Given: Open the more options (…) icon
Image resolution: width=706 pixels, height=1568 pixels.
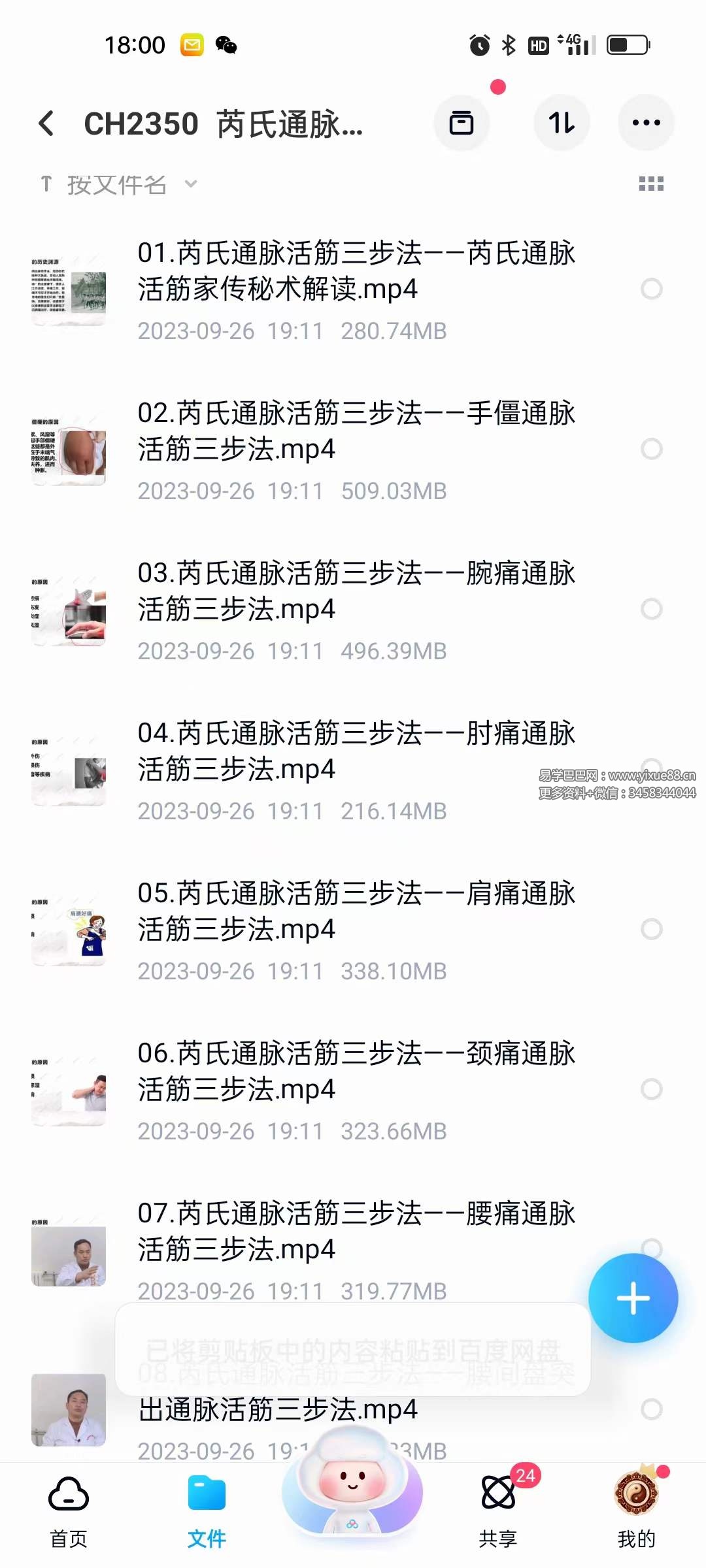Looking at the screenshot, I should coord(645,122).
